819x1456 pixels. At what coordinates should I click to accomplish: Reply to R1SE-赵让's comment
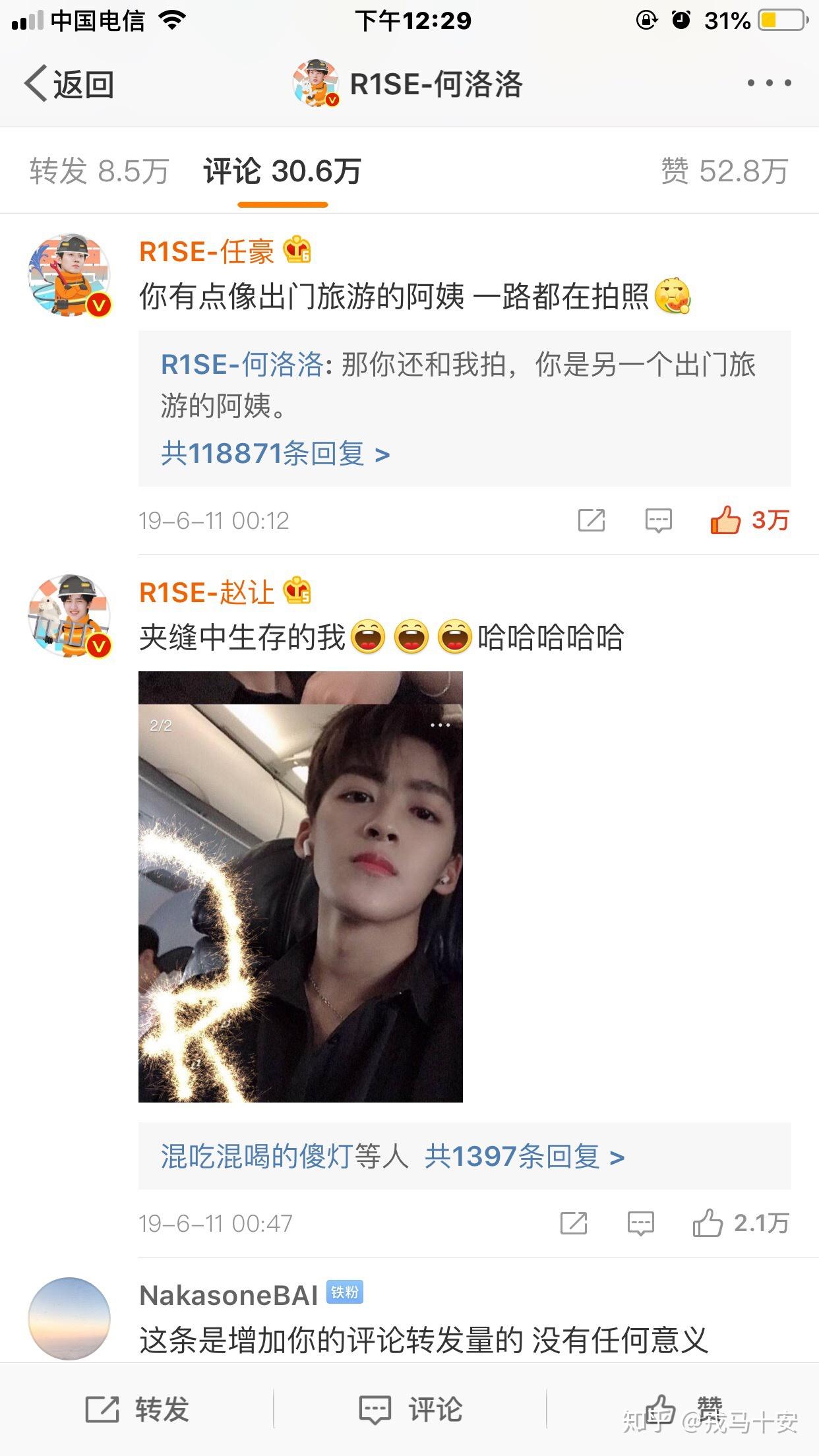pyautogui.click(x=640, y=1223)
